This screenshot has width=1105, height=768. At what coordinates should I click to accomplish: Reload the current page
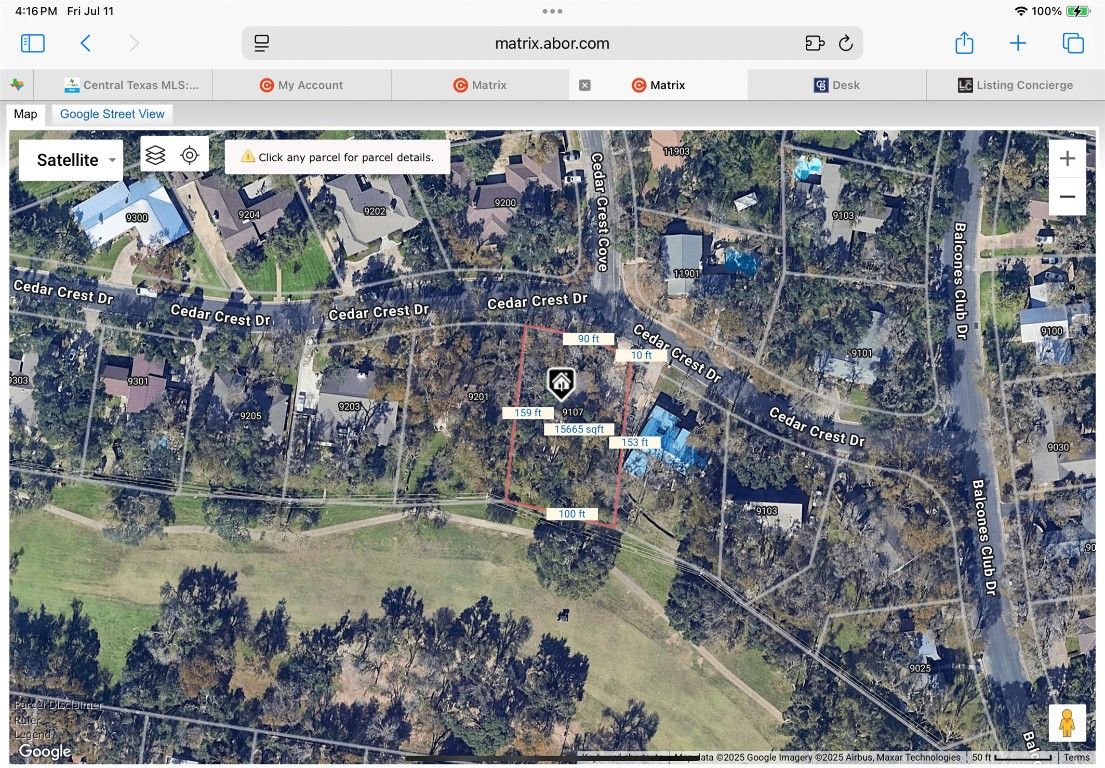tap(845, 43)
